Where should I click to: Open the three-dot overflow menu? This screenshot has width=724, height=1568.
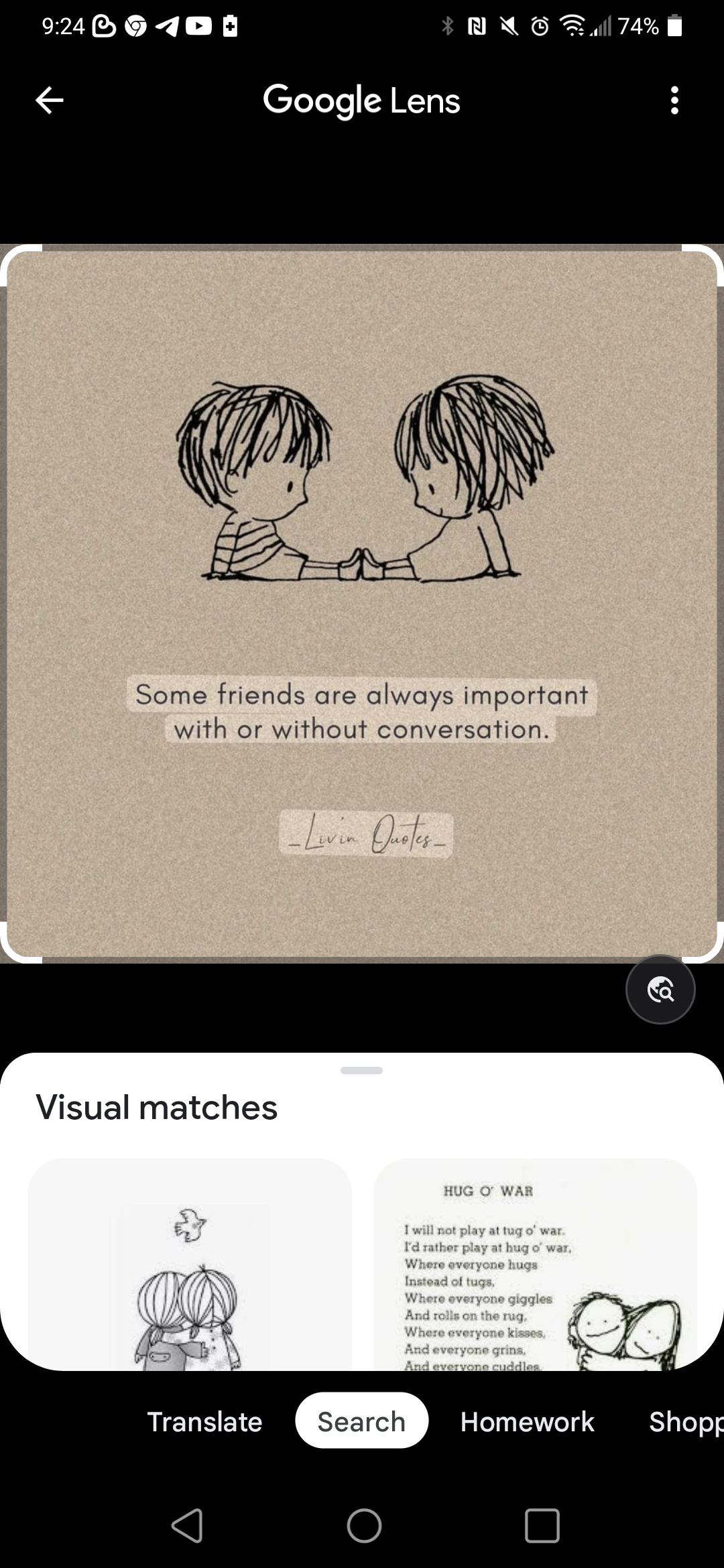pyautogui.click(x=674, y=101)
